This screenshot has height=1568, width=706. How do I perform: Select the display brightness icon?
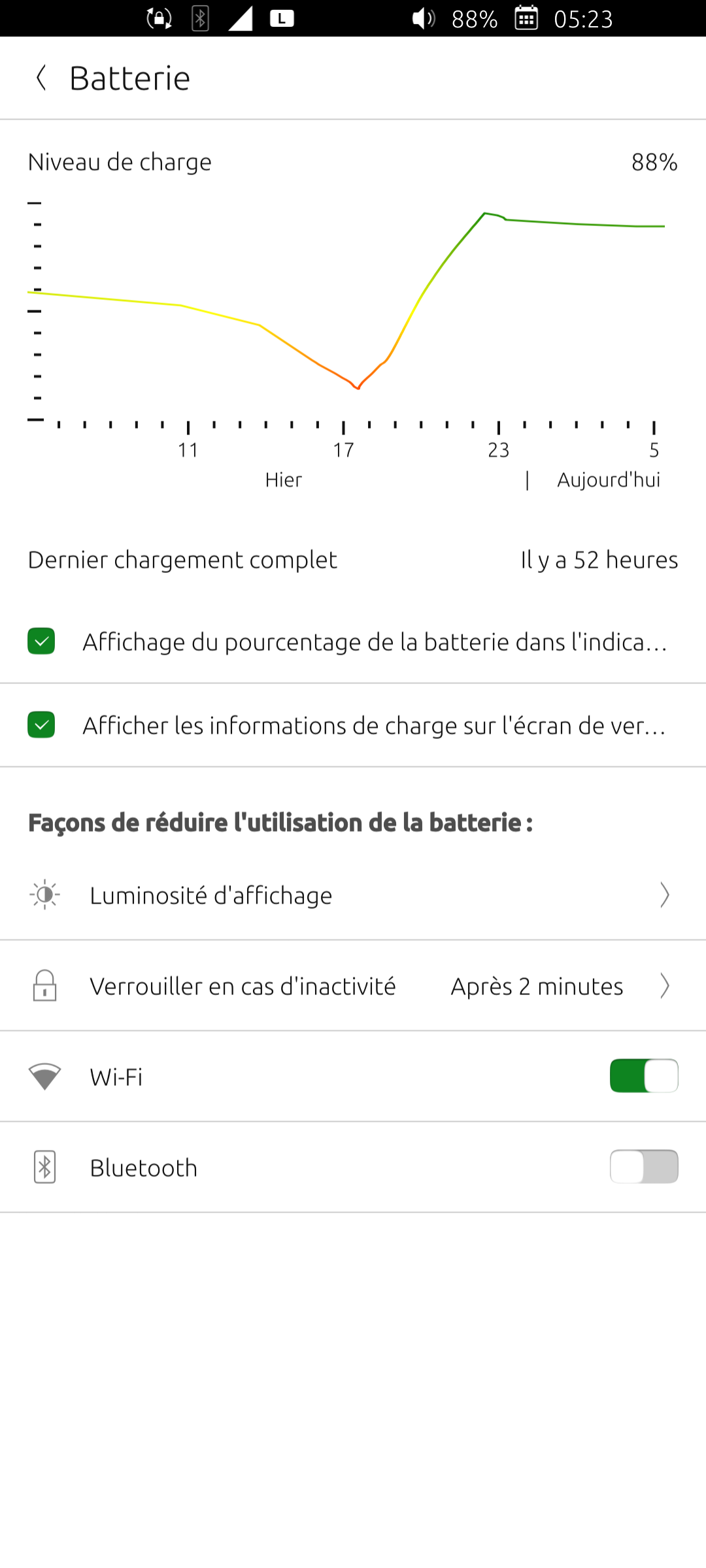(x=44, y=896)
